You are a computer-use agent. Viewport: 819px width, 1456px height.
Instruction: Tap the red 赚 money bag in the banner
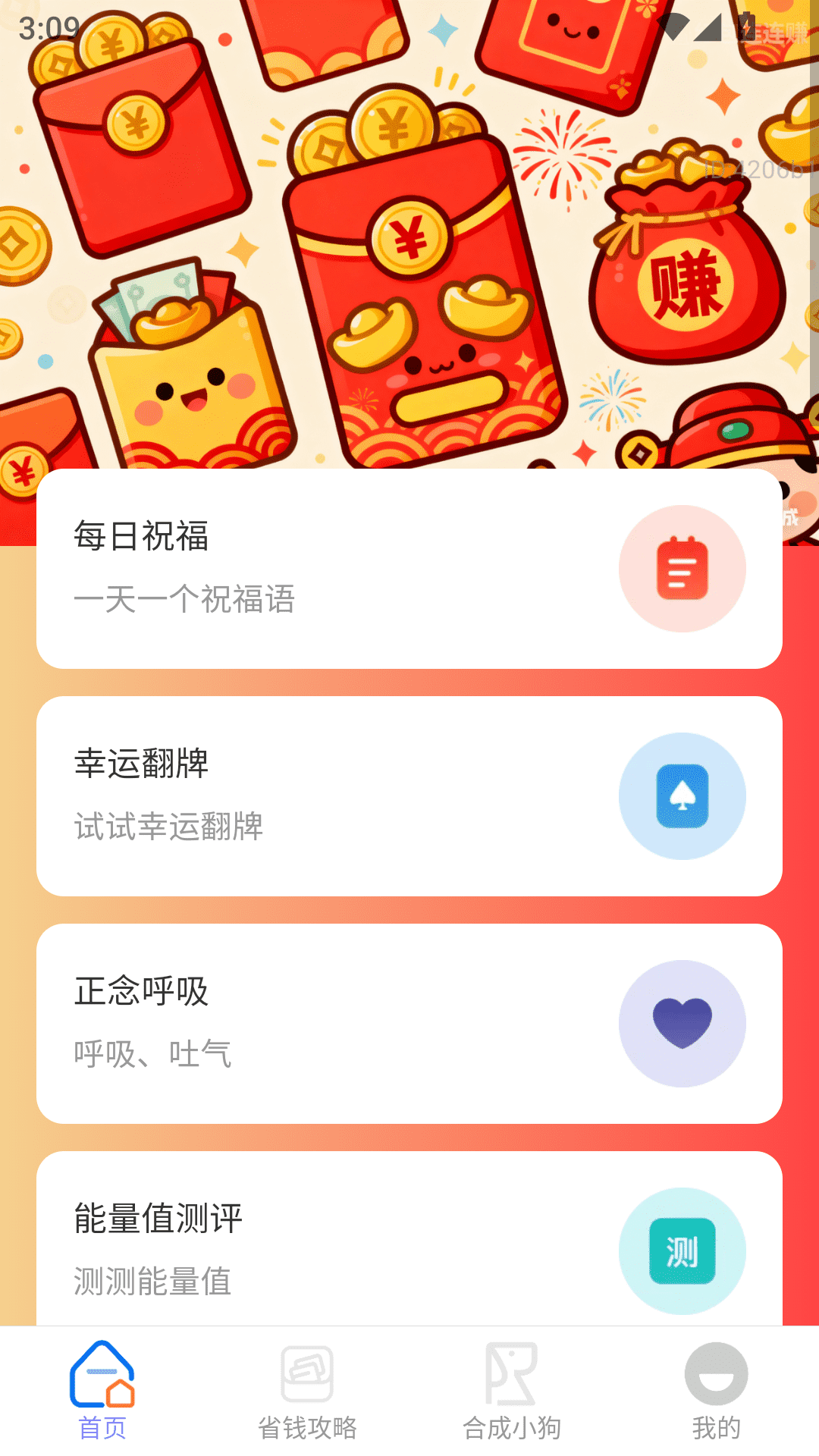coord(681,281)
